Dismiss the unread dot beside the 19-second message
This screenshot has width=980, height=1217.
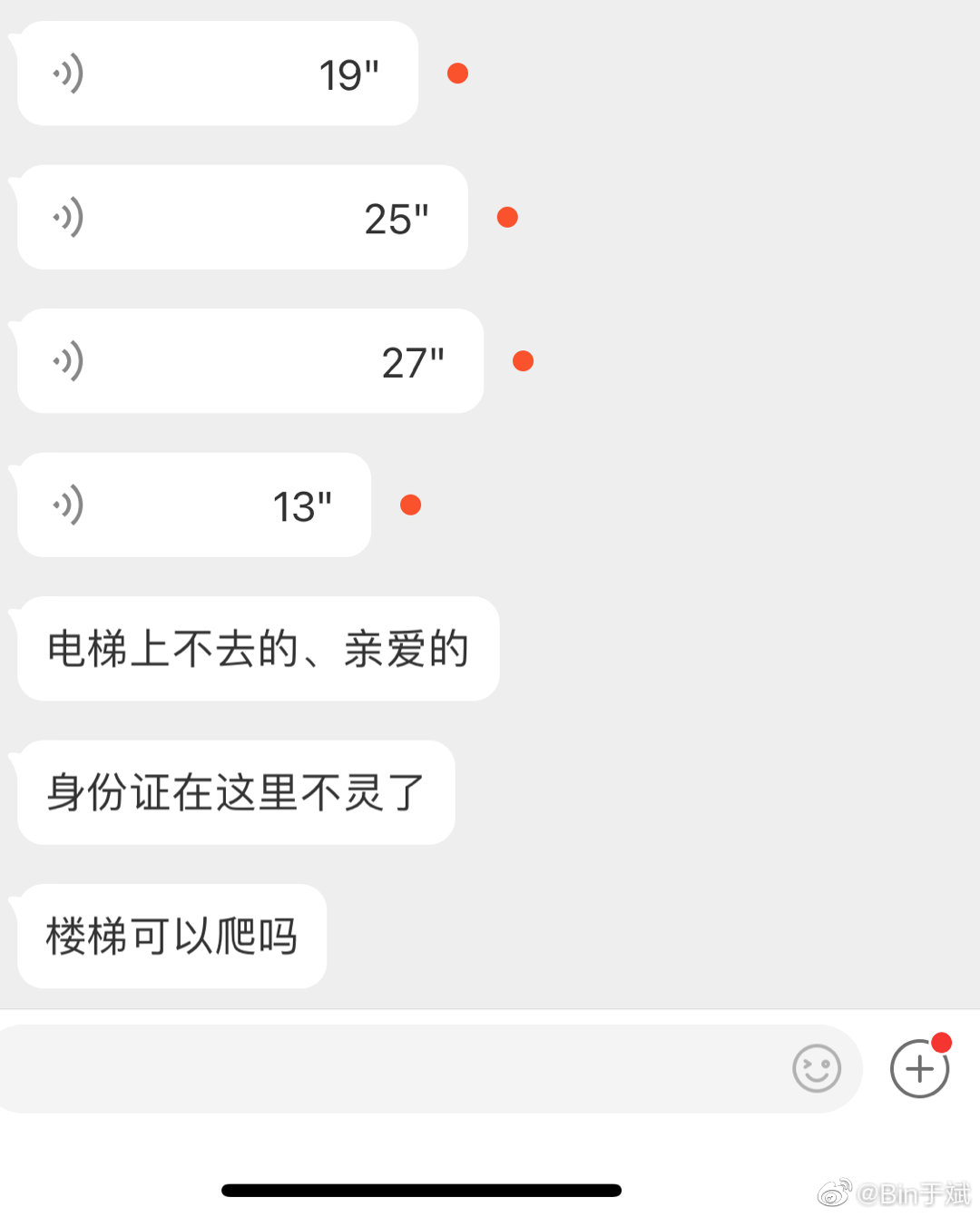coord(456,73)
